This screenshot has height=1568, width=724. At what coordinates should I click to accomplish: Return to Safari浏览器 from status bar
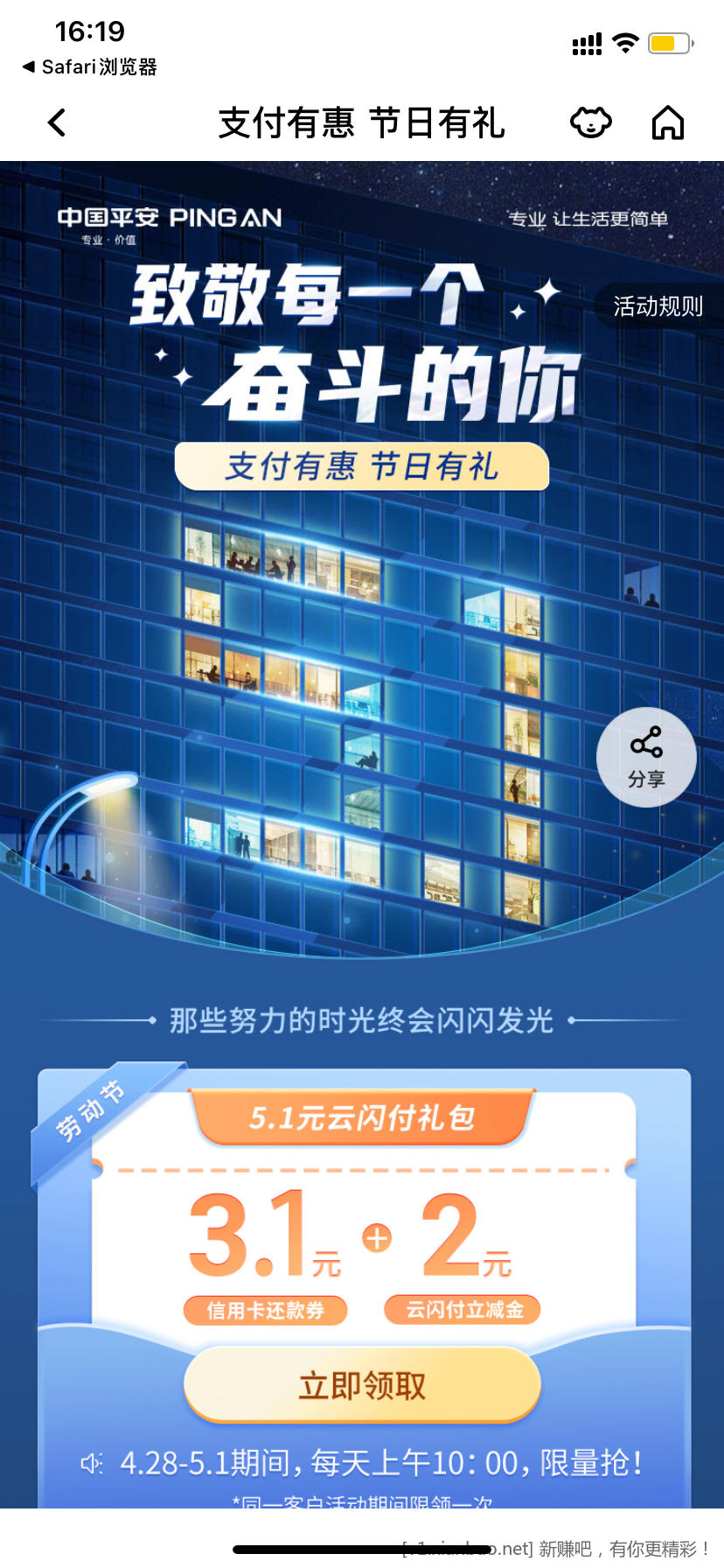[89, 67]
